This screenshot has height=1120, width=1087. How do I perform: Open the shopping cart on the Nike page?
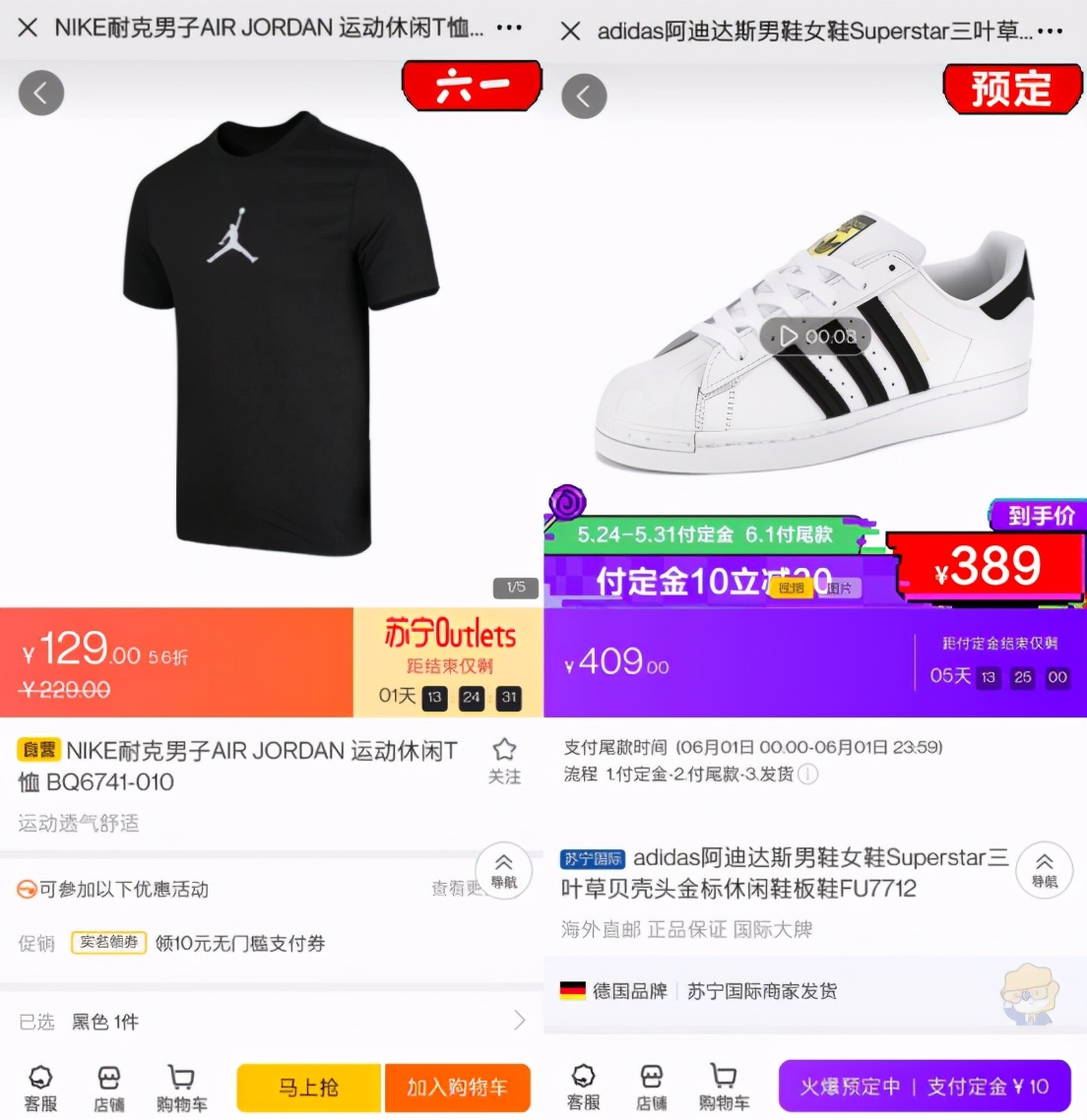[x=180, y=1088]
